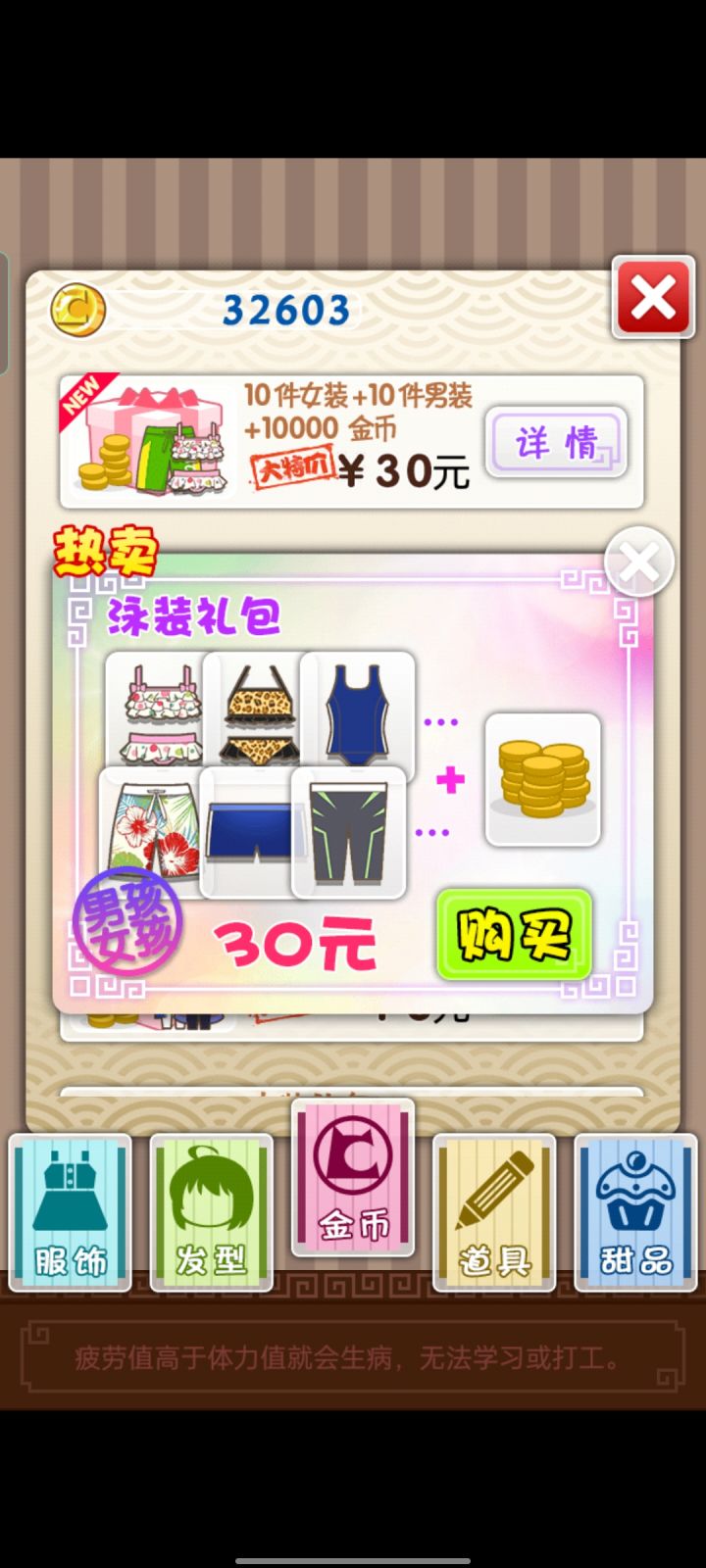This screenshot has width=706, height=1568.
Task: Click the pink gift box promo icon
Action: point(149,441)
